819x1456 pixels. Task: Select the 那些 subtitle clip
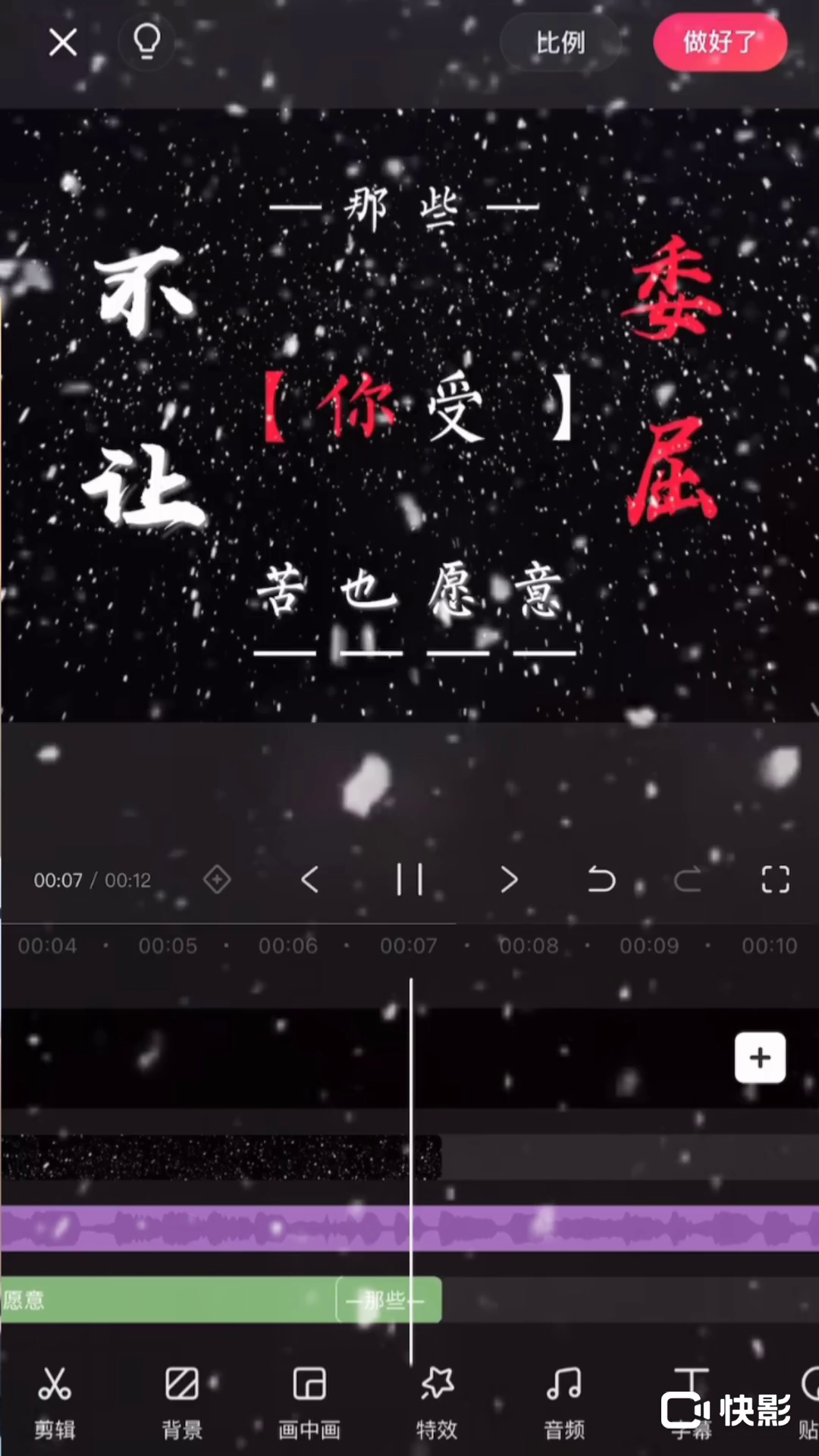point(387,1300)
